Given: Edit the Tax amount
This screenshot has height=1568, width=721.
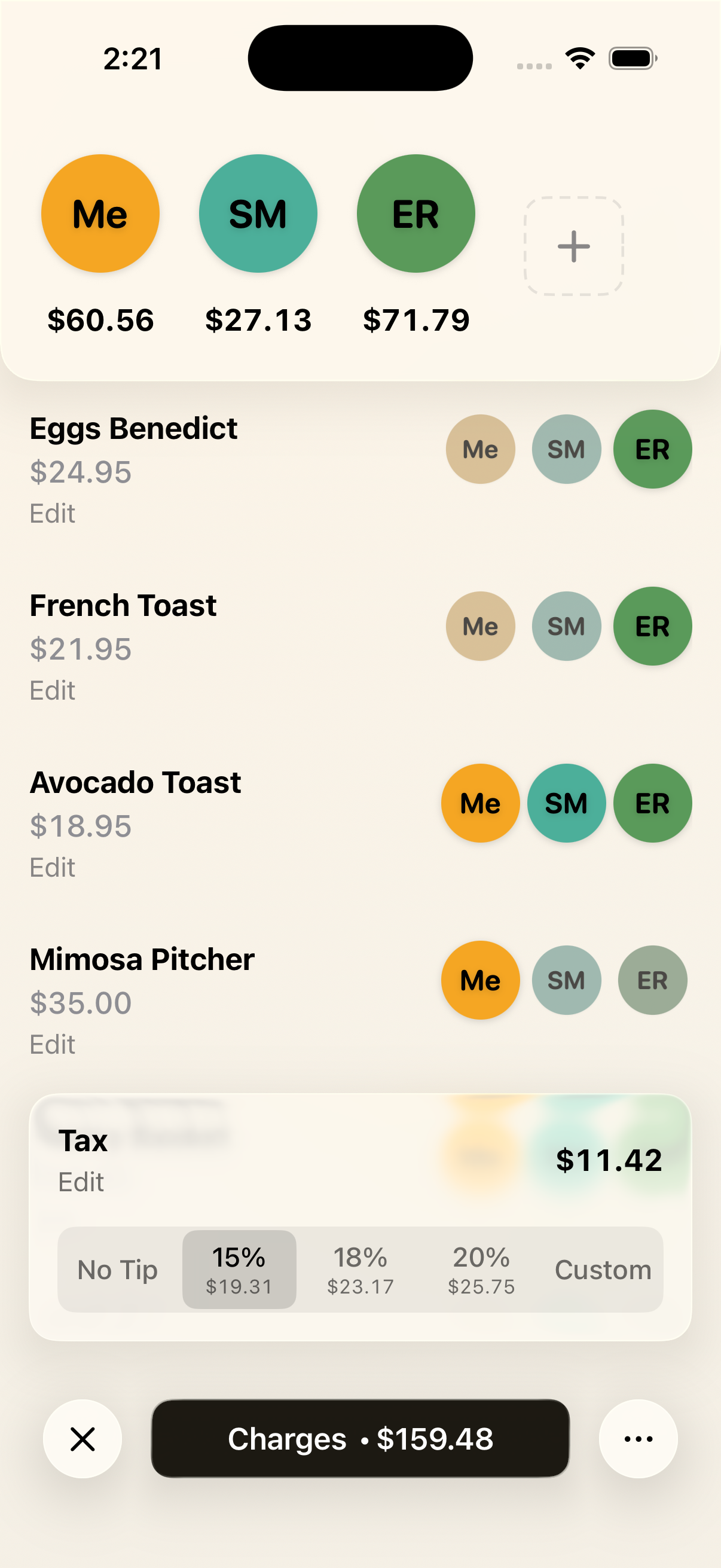Looking at the screenshot, I should coord(81,1182).
